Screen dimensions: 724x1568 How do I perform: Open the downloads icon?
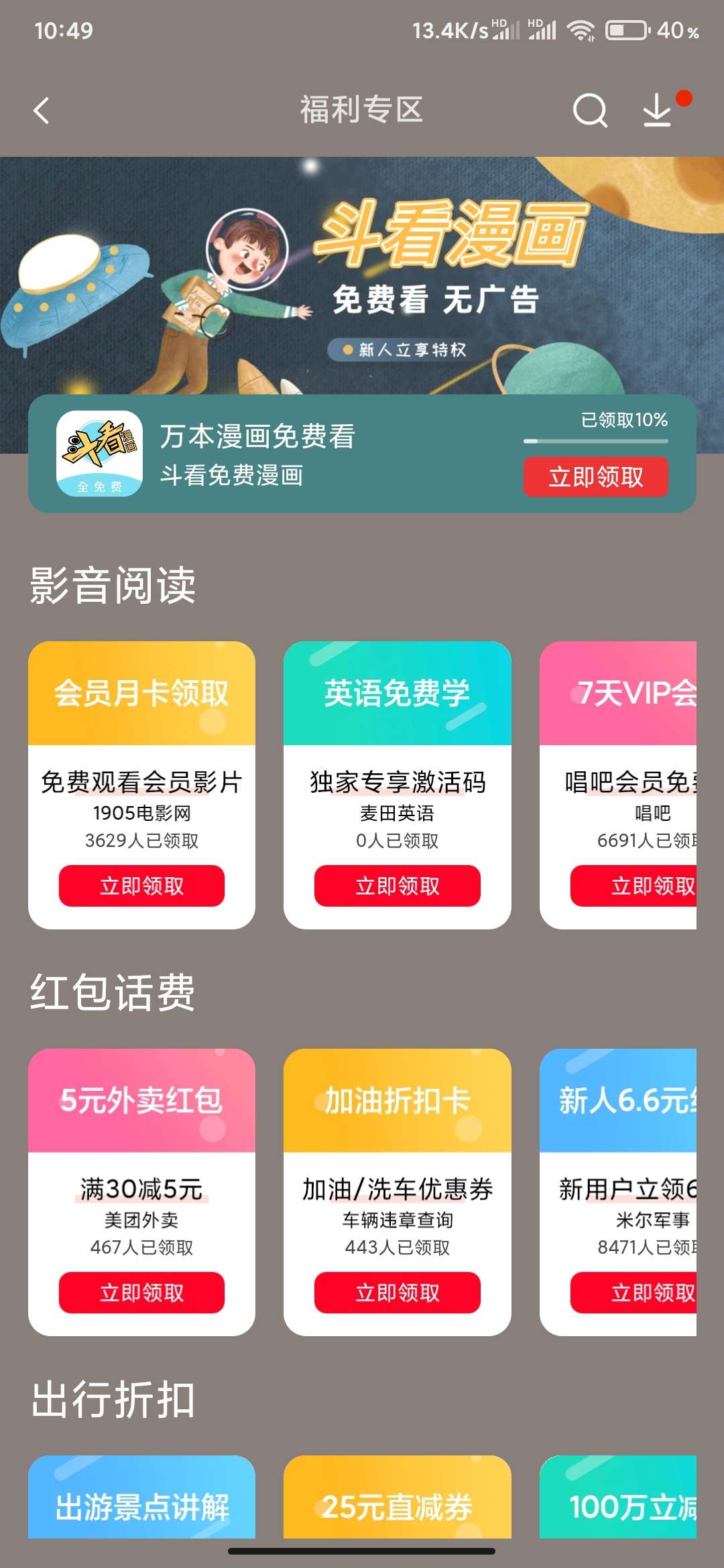tap(658, 111)
